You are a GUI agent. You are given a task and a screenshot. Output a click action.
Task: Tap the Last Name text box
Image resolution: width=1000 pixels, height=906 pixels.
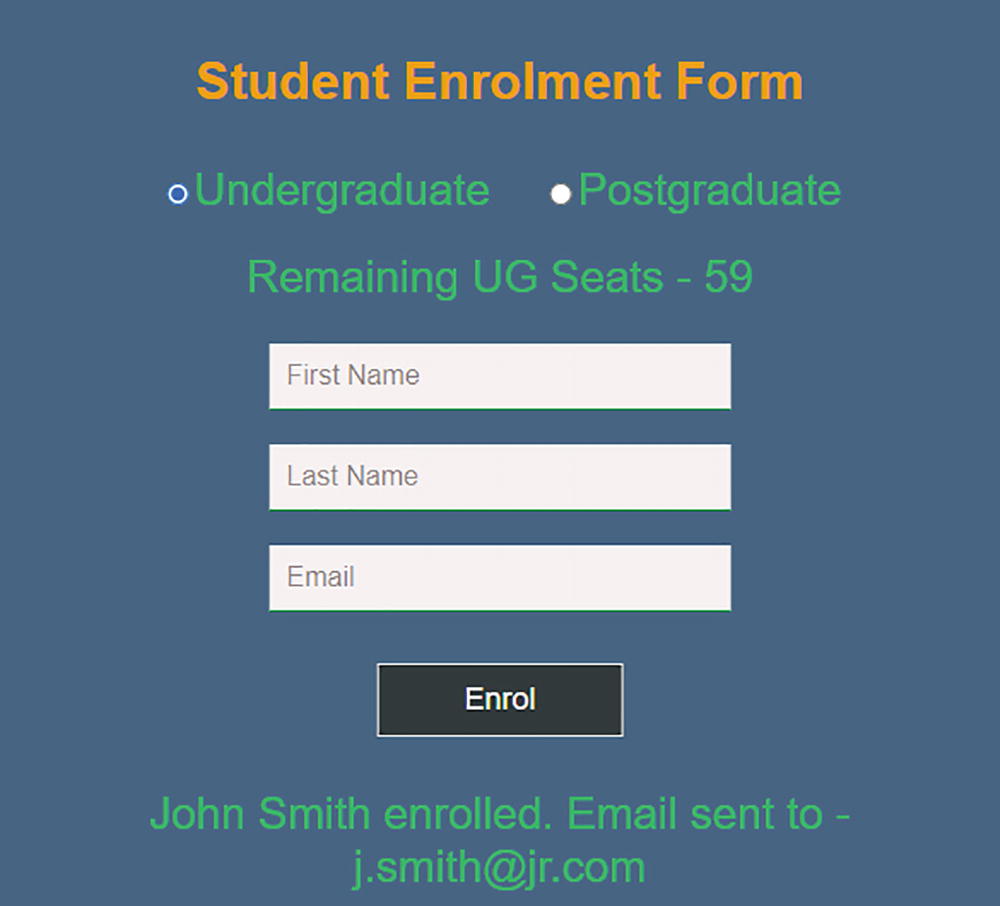point(499,477)
